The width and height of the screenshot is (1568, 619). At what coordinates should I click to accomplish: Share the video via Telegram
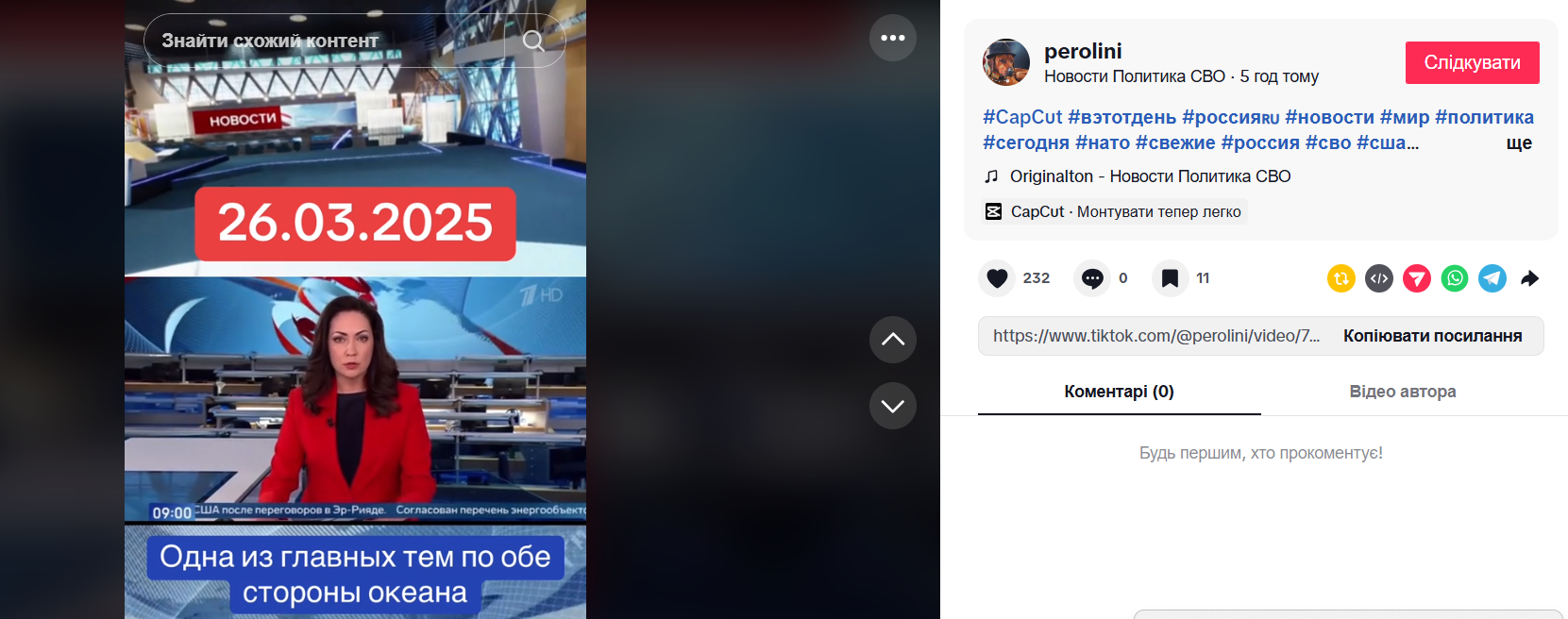pos(1492,278)
